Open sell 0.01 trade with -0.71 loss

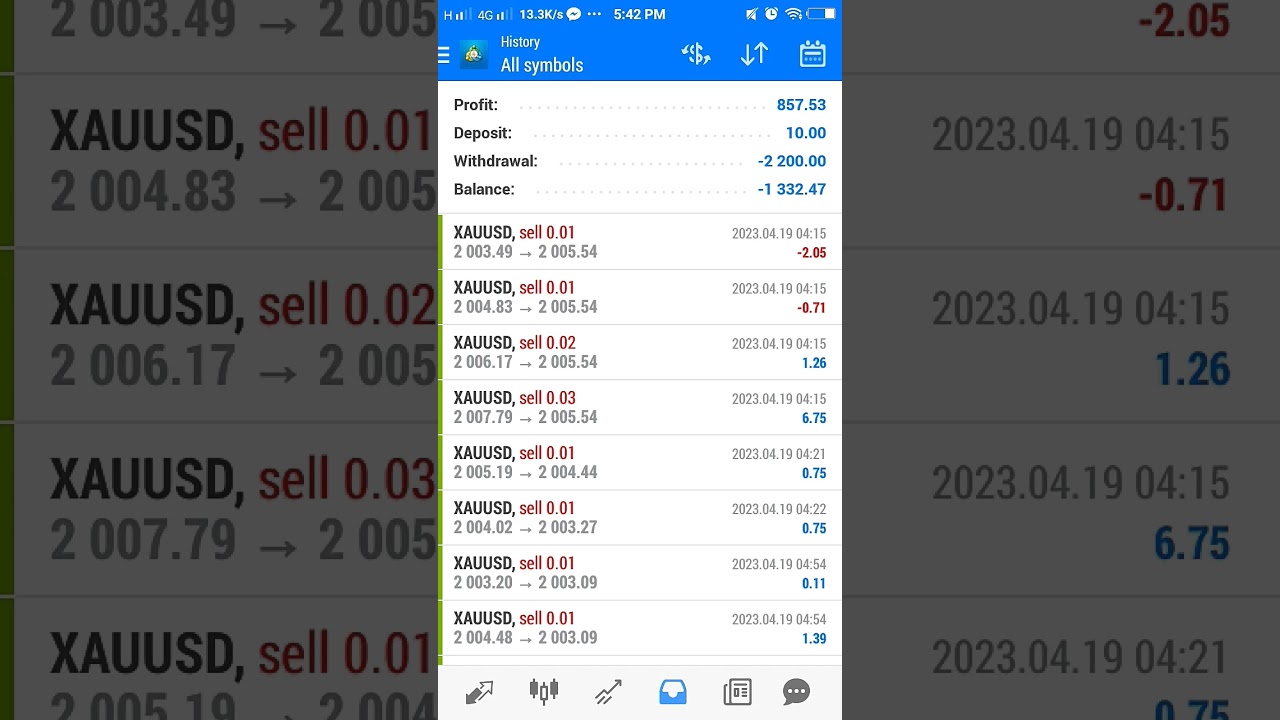point(640,297)
